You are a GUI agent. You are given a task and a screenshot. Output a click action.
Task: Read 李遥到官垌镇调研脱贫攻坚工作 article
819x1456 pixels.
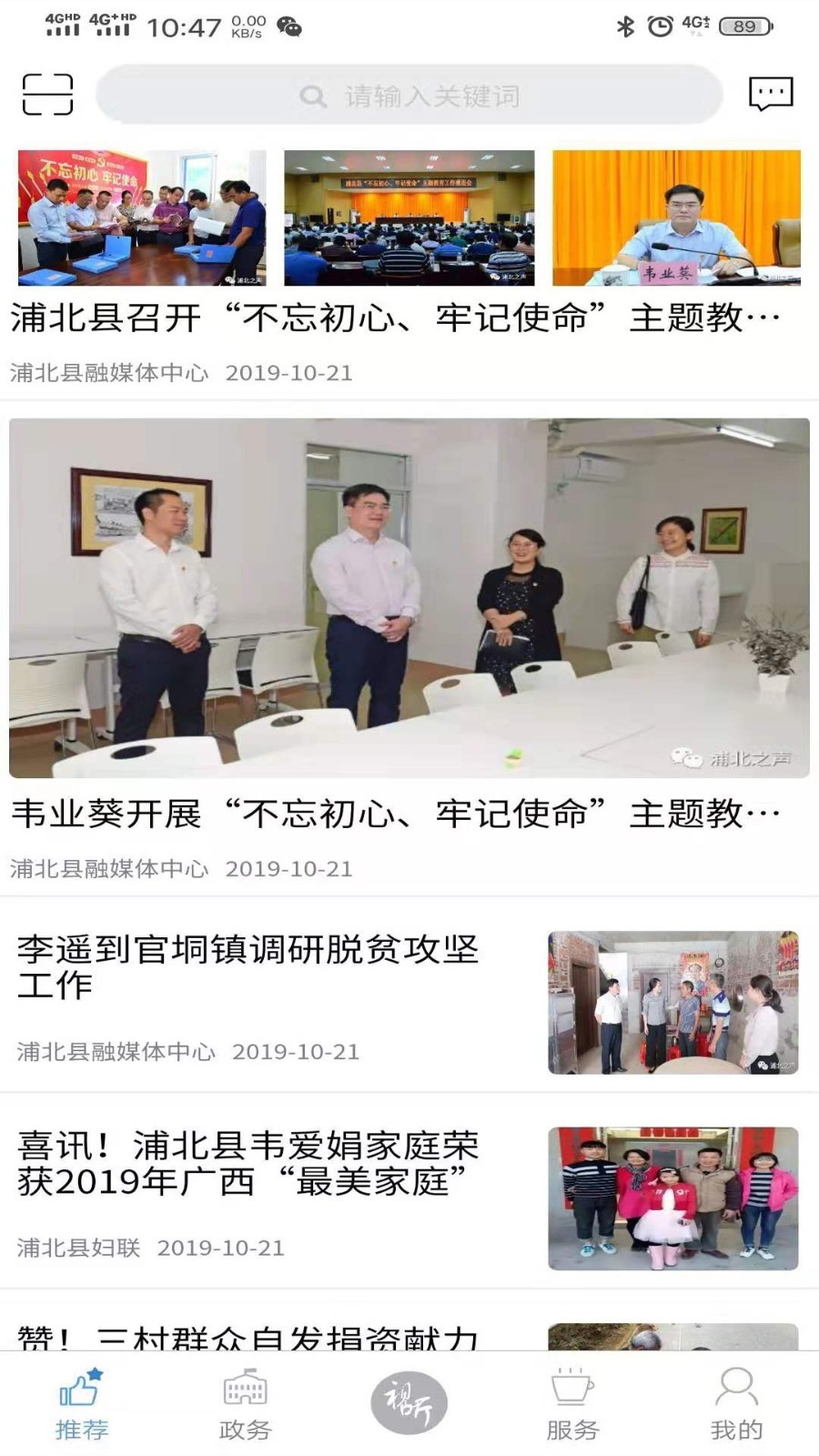coord(248,967)
